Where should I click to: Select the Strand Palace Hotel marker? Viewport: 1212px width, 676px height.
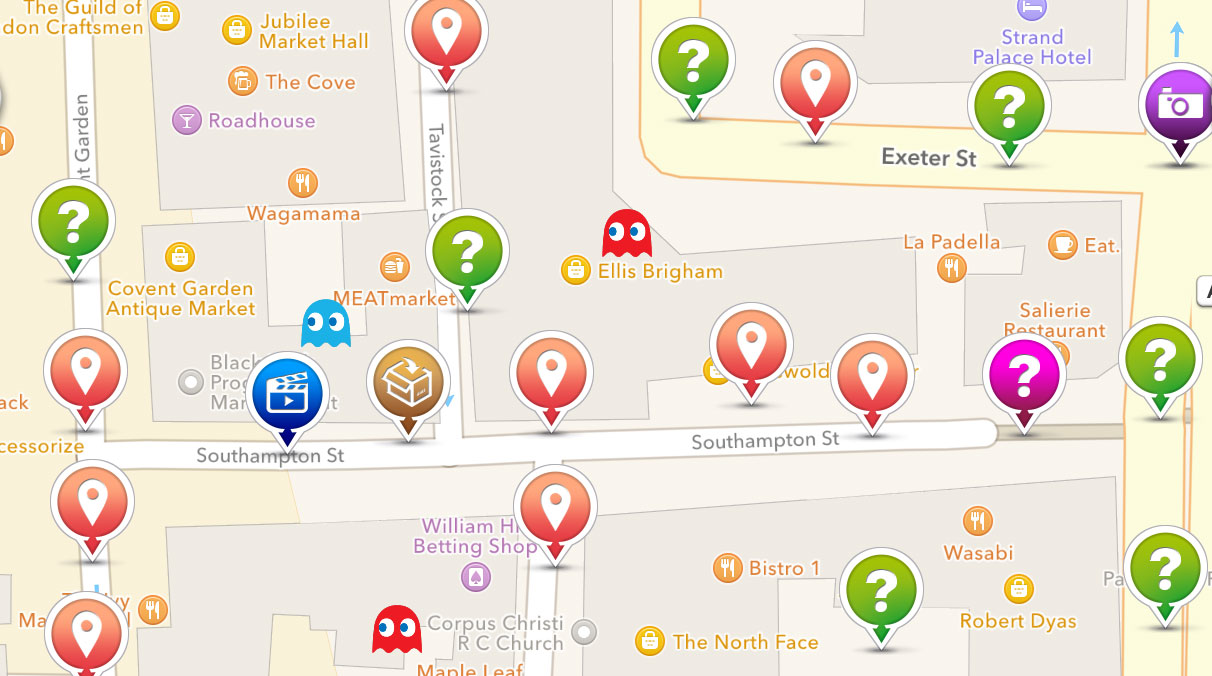coord(1032,9)
